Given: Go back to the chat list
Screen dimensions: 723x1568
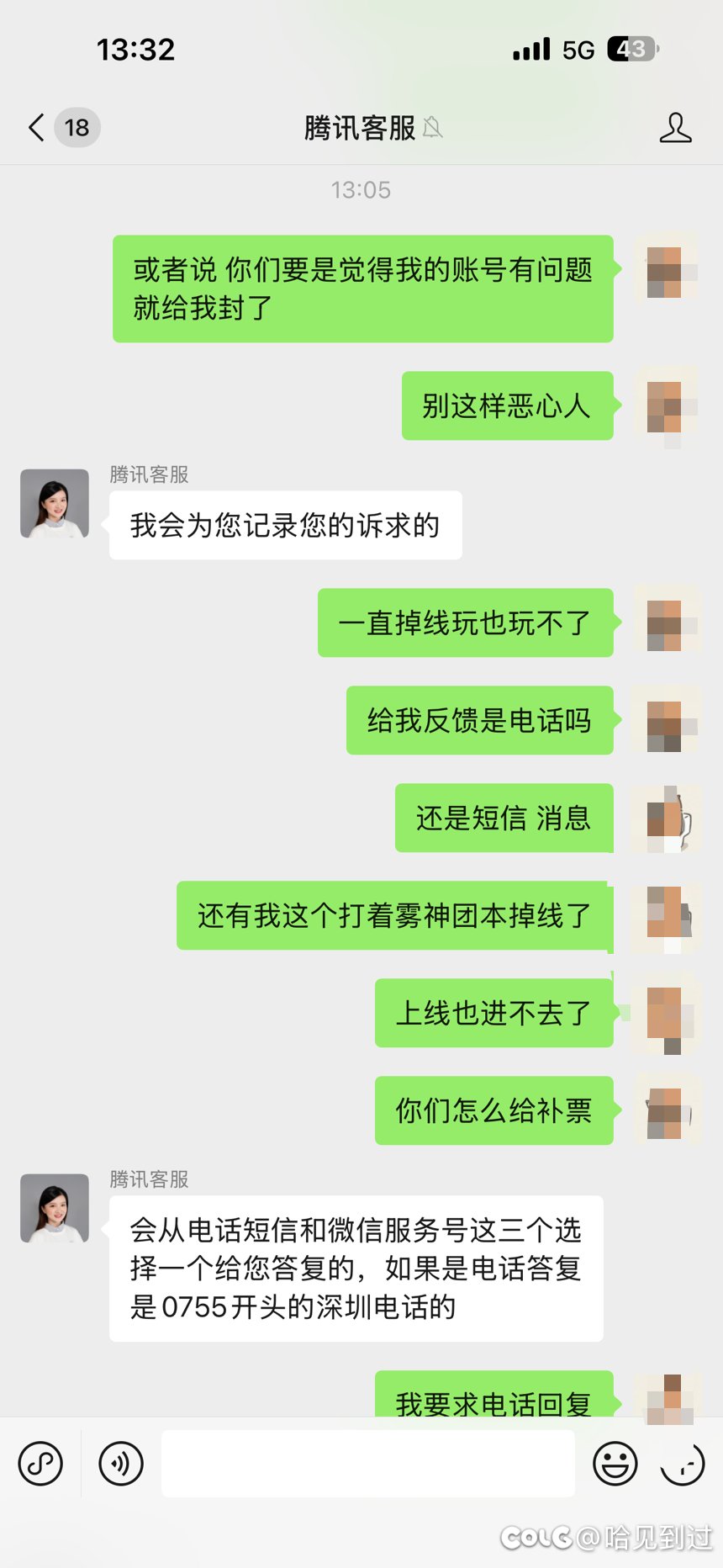Looking at the screenshot, I should click(x=37, y=128).
